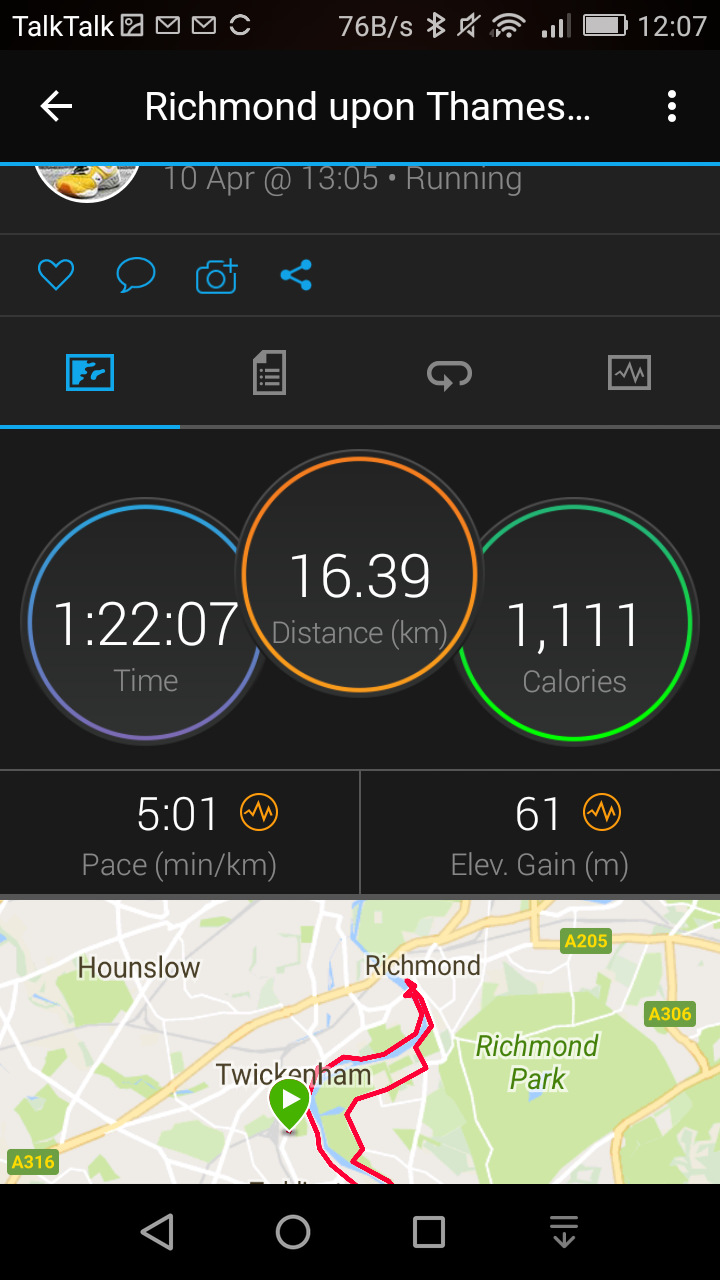Go back using the top-left arrow
The height and width of the screenshot is (1280, 720).
(x=56, y=107)
